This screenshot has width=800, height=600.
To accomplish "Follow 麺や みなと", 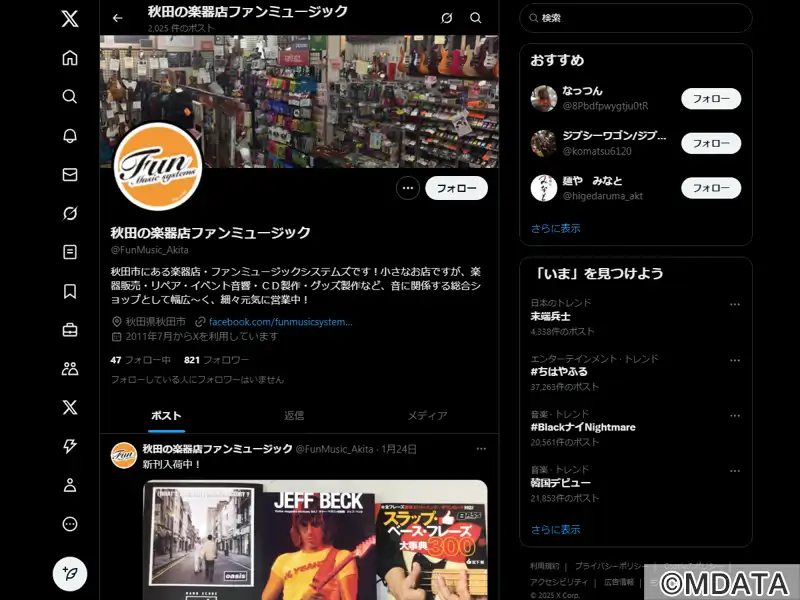I will pos(710,188).
